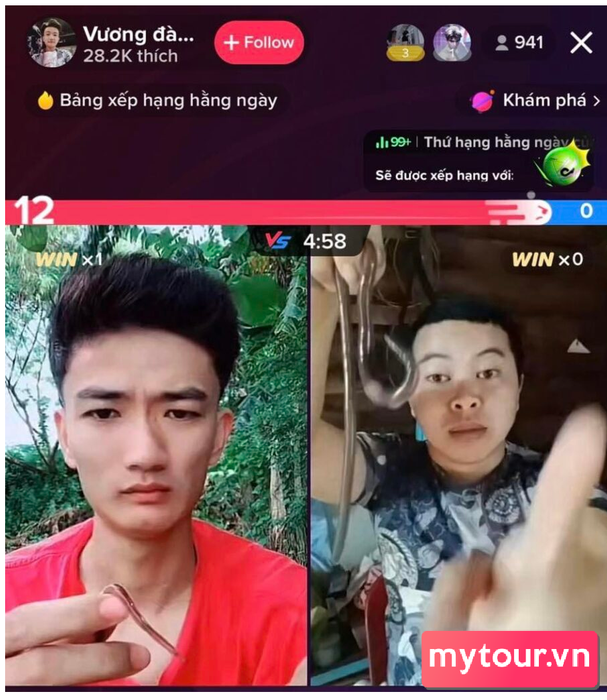Open Khám phá explore section
The width and height of the screenshot is (607, 700).
535,101
